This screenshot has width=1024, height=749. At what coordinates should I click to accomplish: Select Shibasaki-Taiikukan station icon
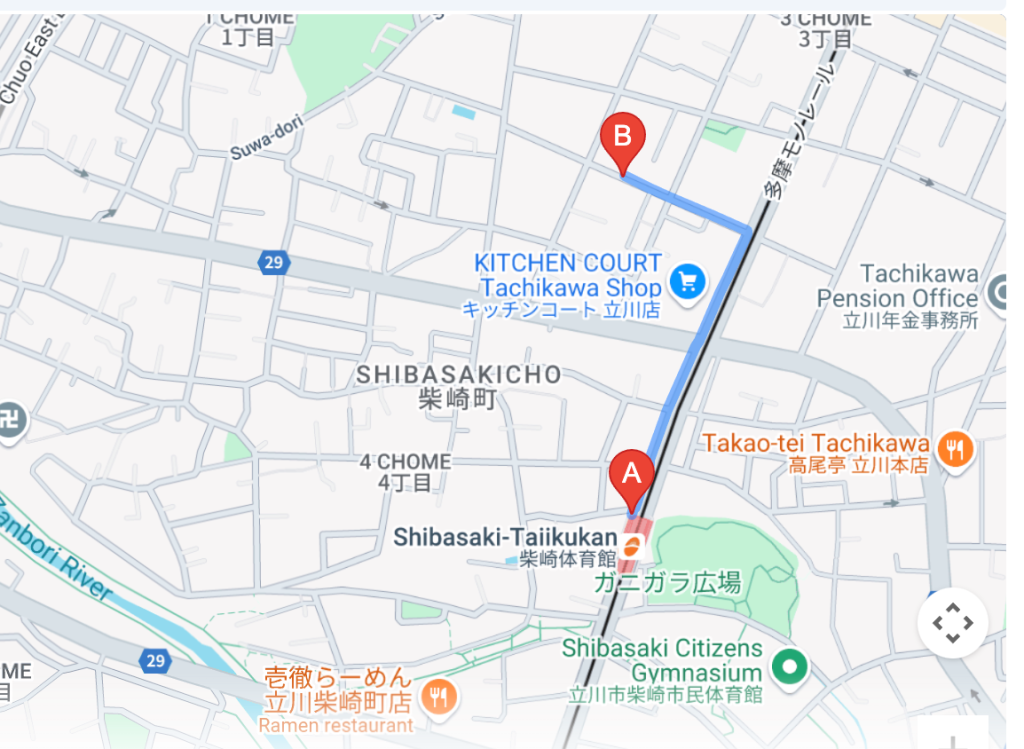pyautogui.click(x=633, y=546)
